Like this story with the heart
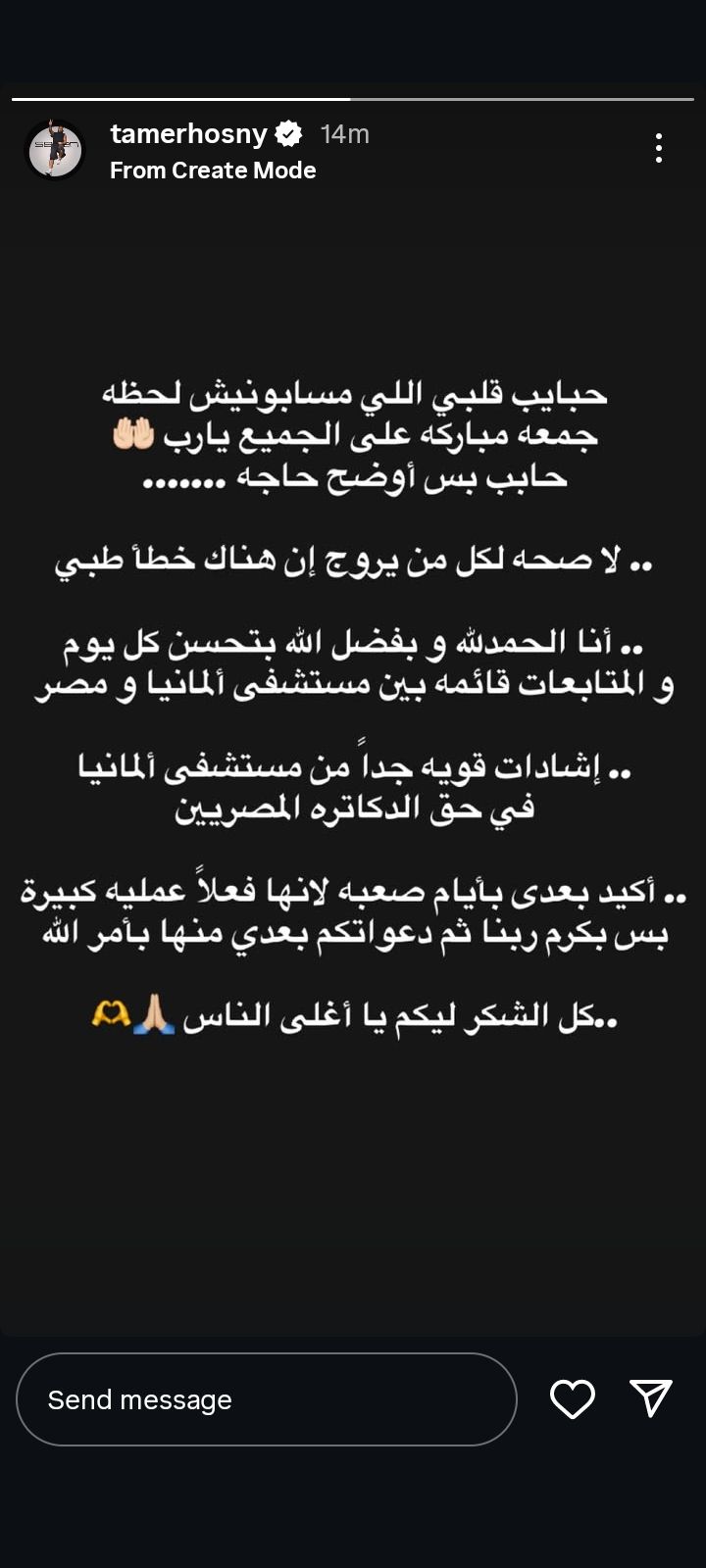Screen dimensions: 706x1568 click(x=573, y=1398)
